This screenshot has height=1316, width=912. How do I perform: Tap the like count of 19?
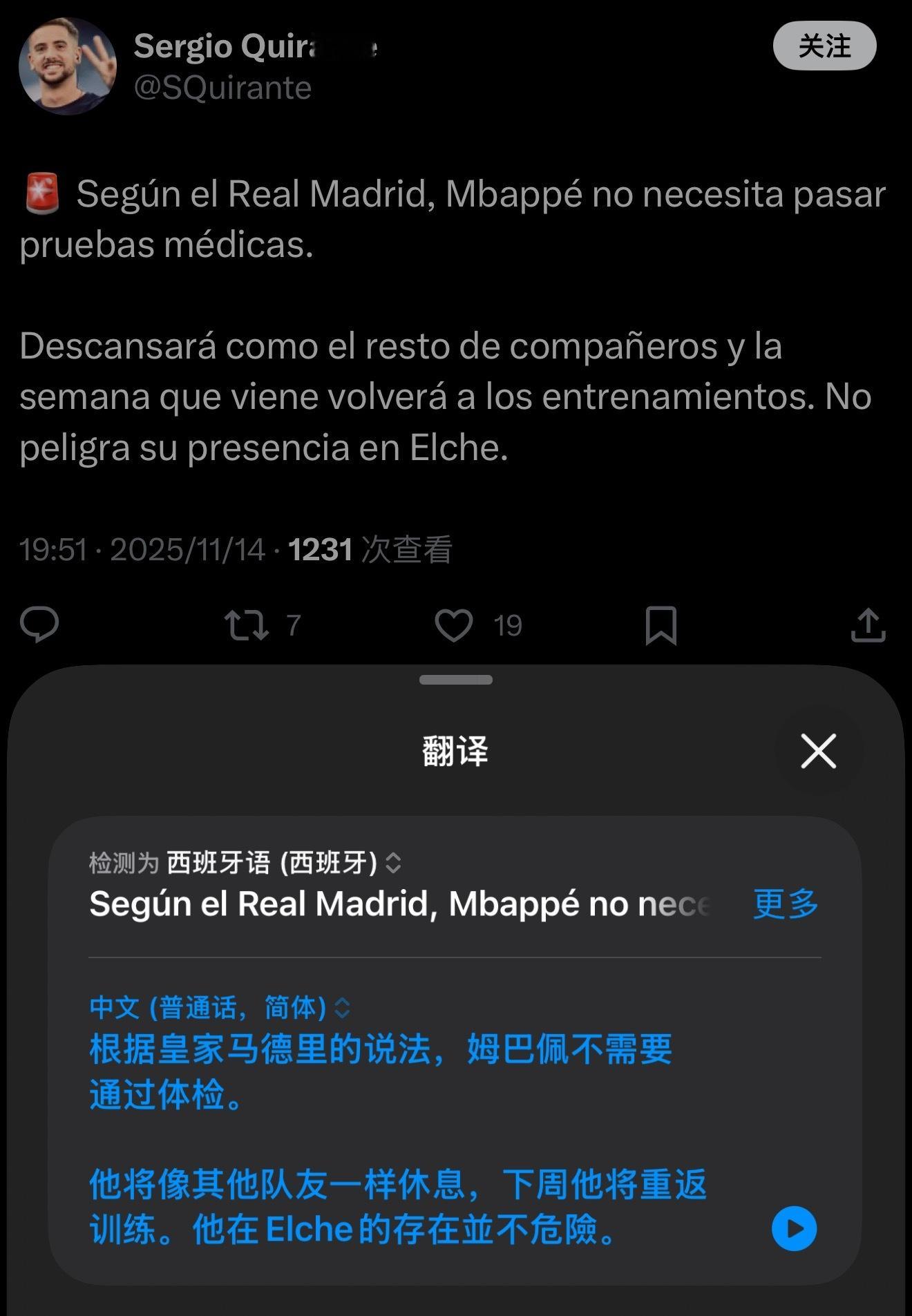[509, 625]
